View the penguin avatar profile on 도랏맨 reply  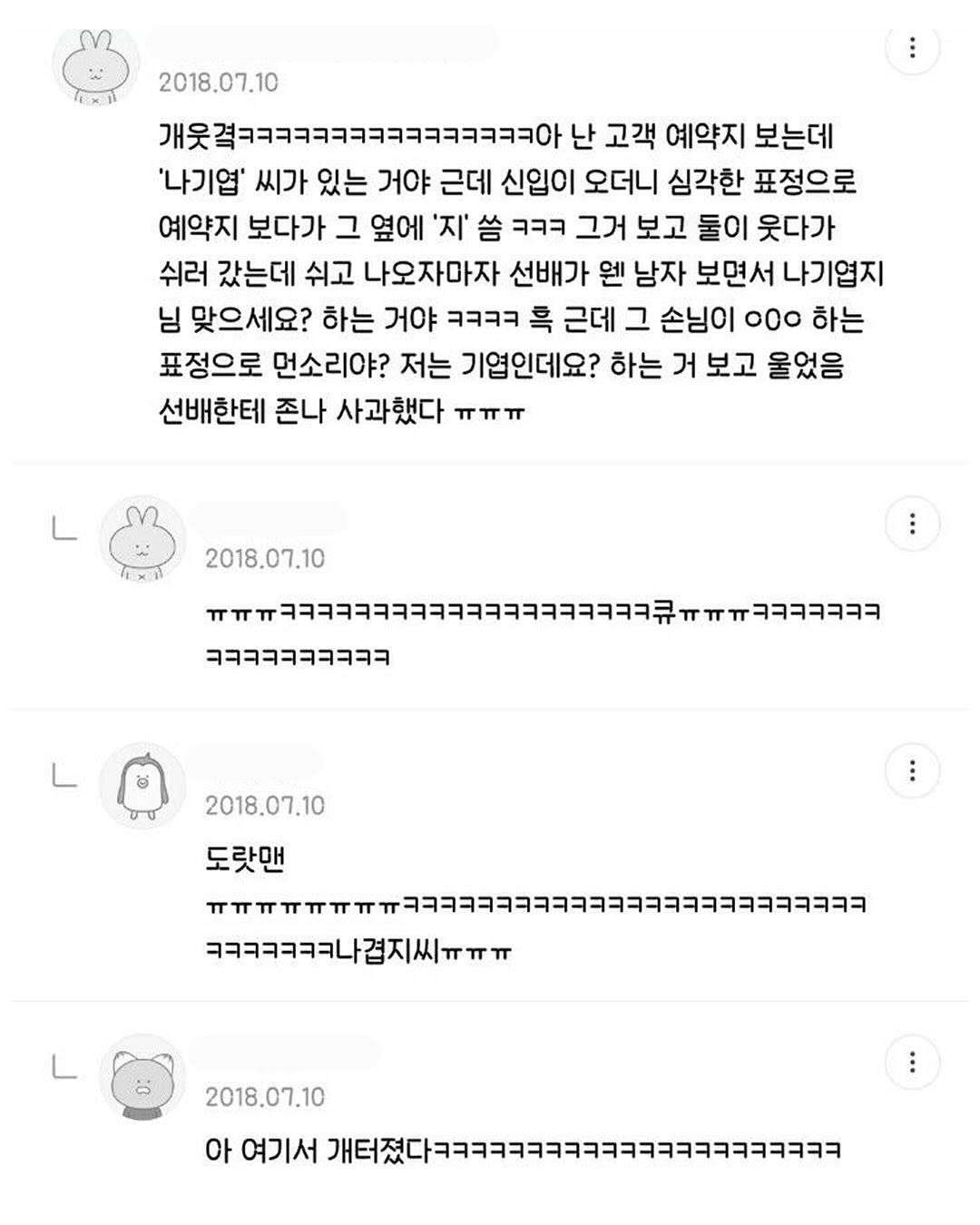coord(142,786)
